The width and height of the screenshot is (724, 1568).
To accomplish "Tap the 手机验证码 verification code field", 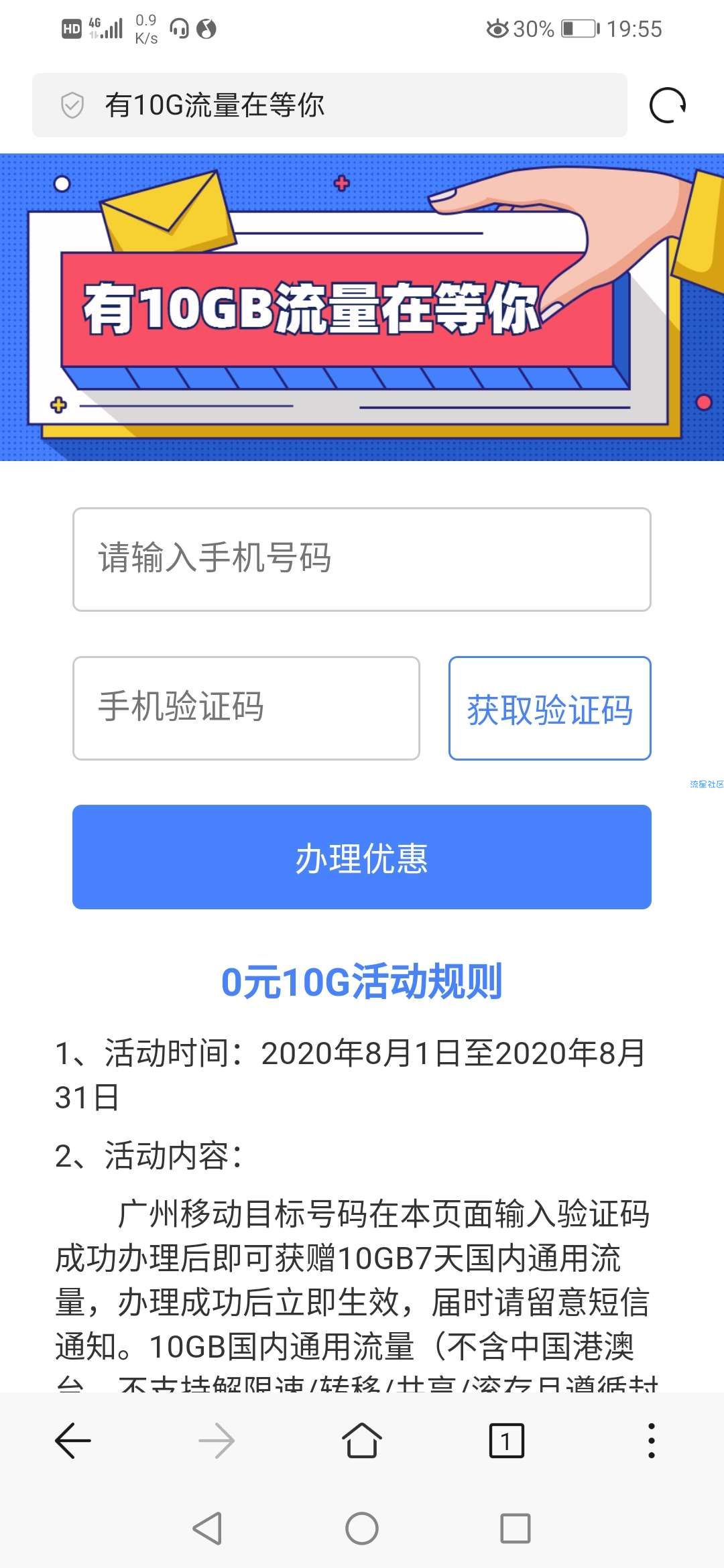I will pos(246,708).
